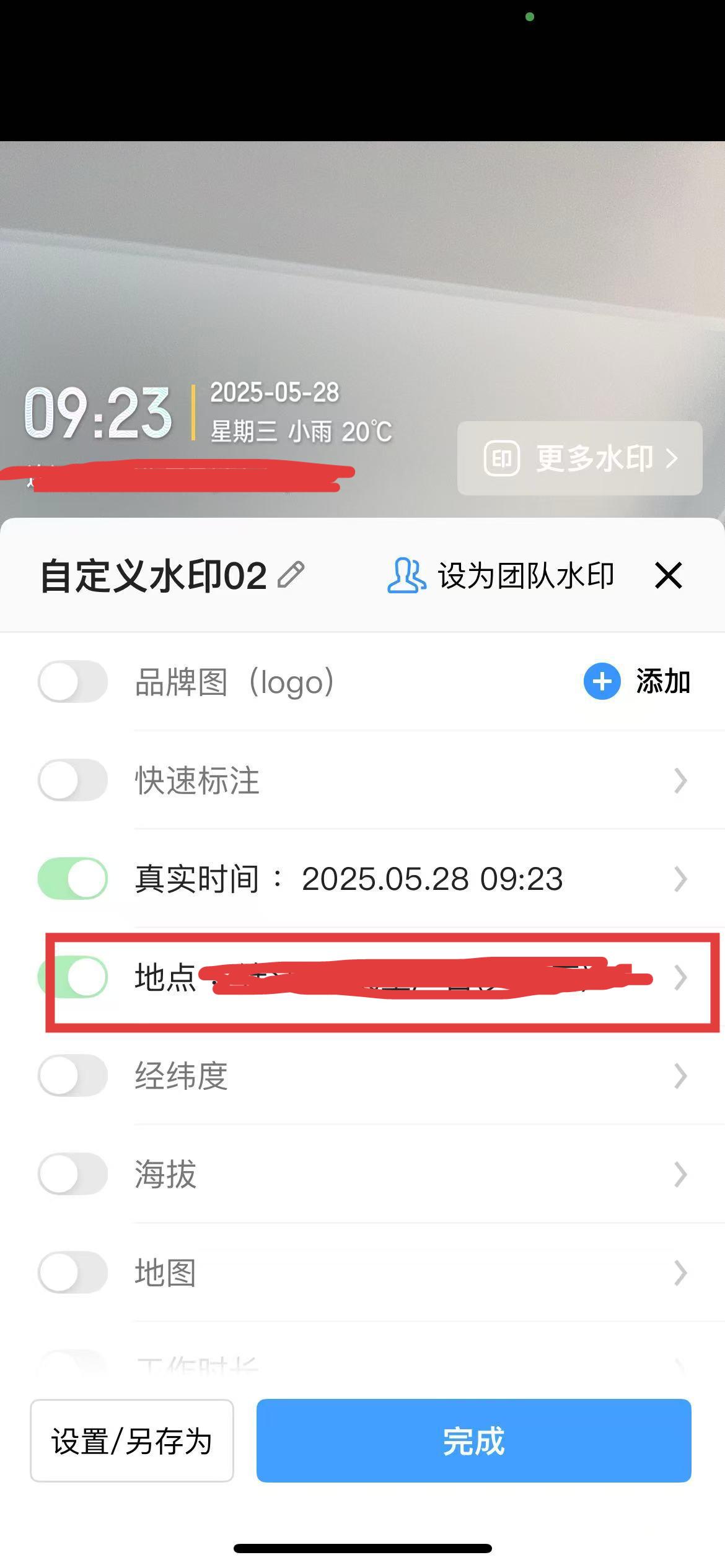Screen dimensions: 725x1568
Task: Tap the 设置/另存为 button
Action: [132, 1440]
